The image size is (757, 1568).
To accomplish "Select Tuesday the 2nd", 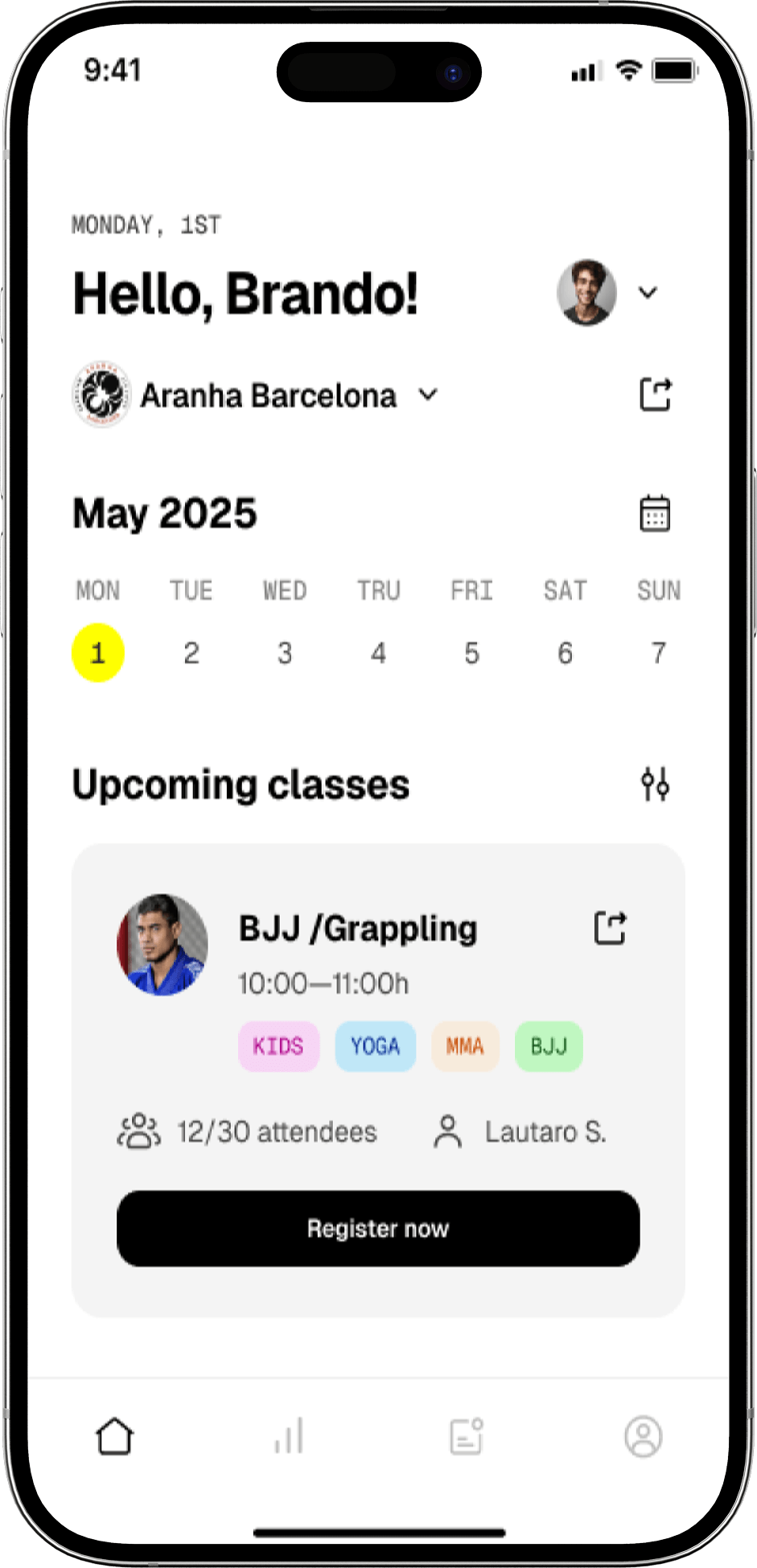I will (x=191, y=653).
